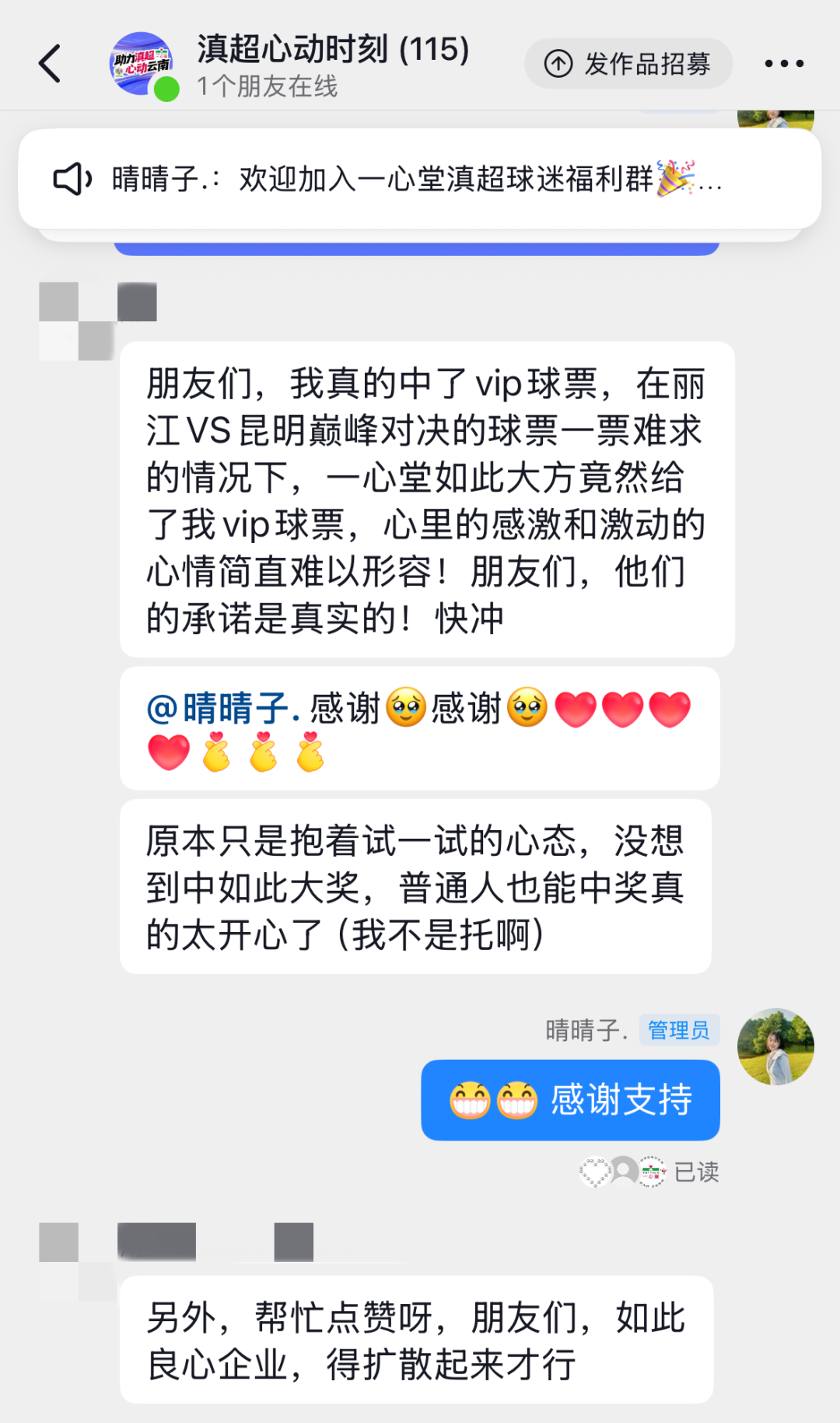Open the 滇超心动时刻 group avatar
840x1423 pixels.
pos(141,65)
